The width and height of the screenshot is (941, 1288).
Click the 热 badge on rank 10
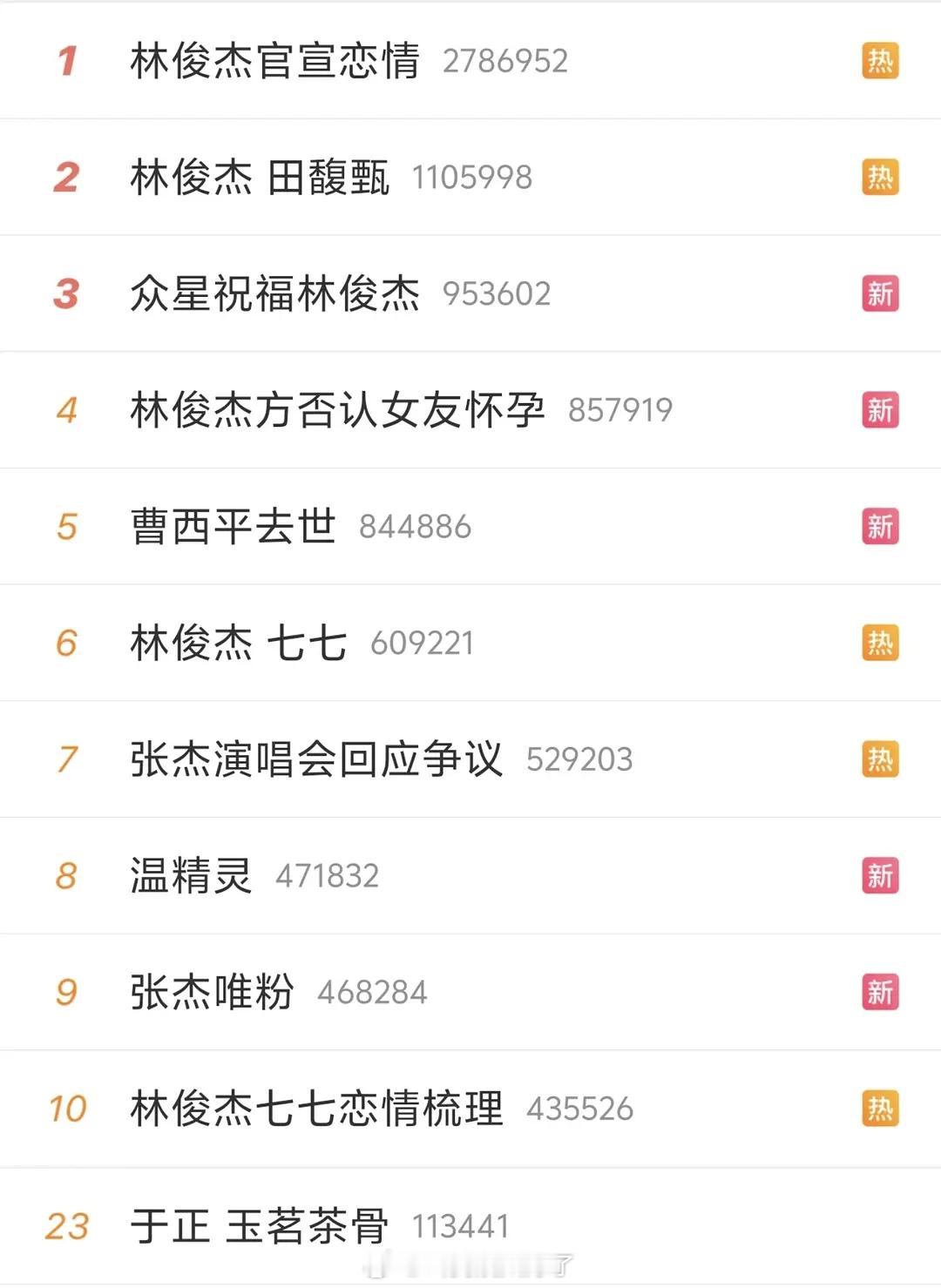881,1108
